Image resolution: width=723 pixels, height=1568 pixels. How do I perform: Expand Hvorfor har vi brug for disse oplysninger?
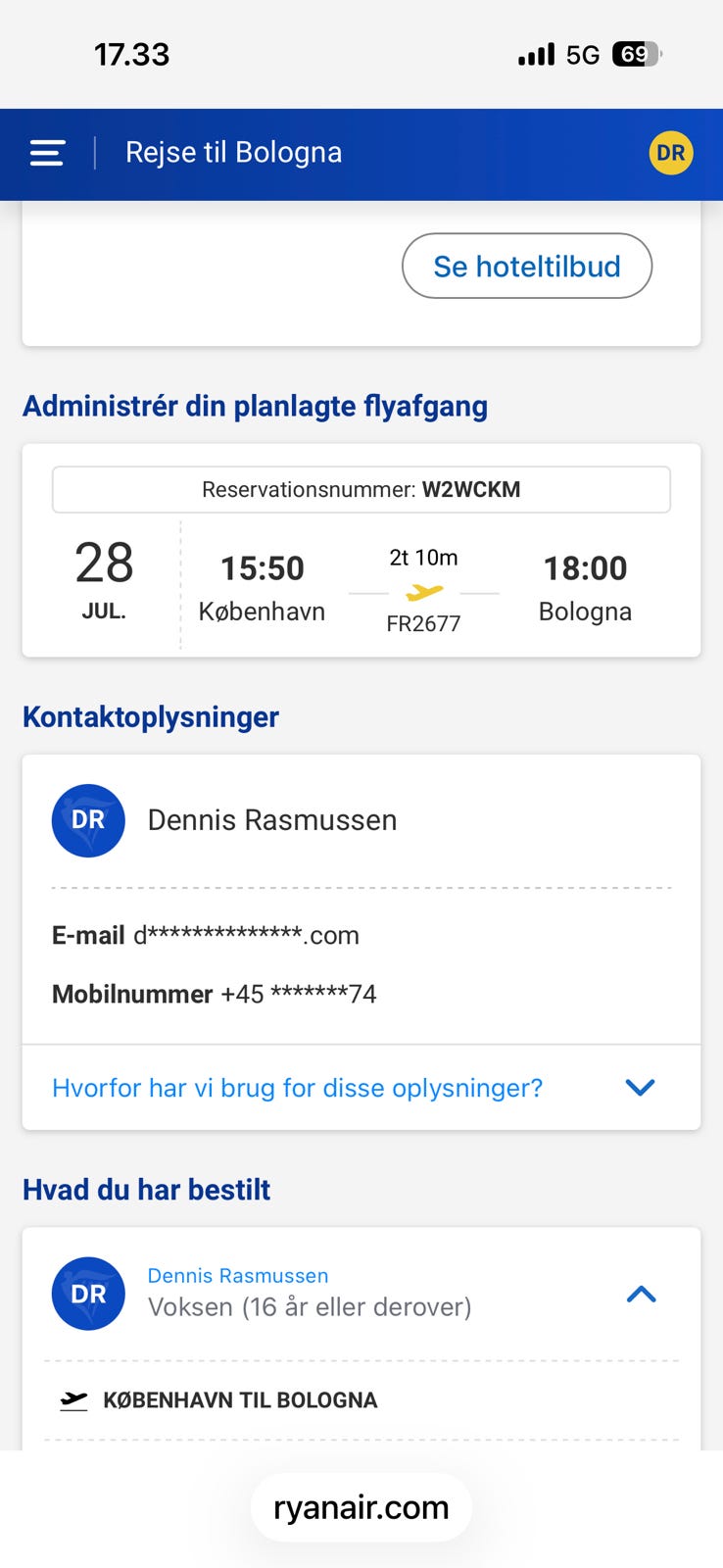coord(361,1088)
